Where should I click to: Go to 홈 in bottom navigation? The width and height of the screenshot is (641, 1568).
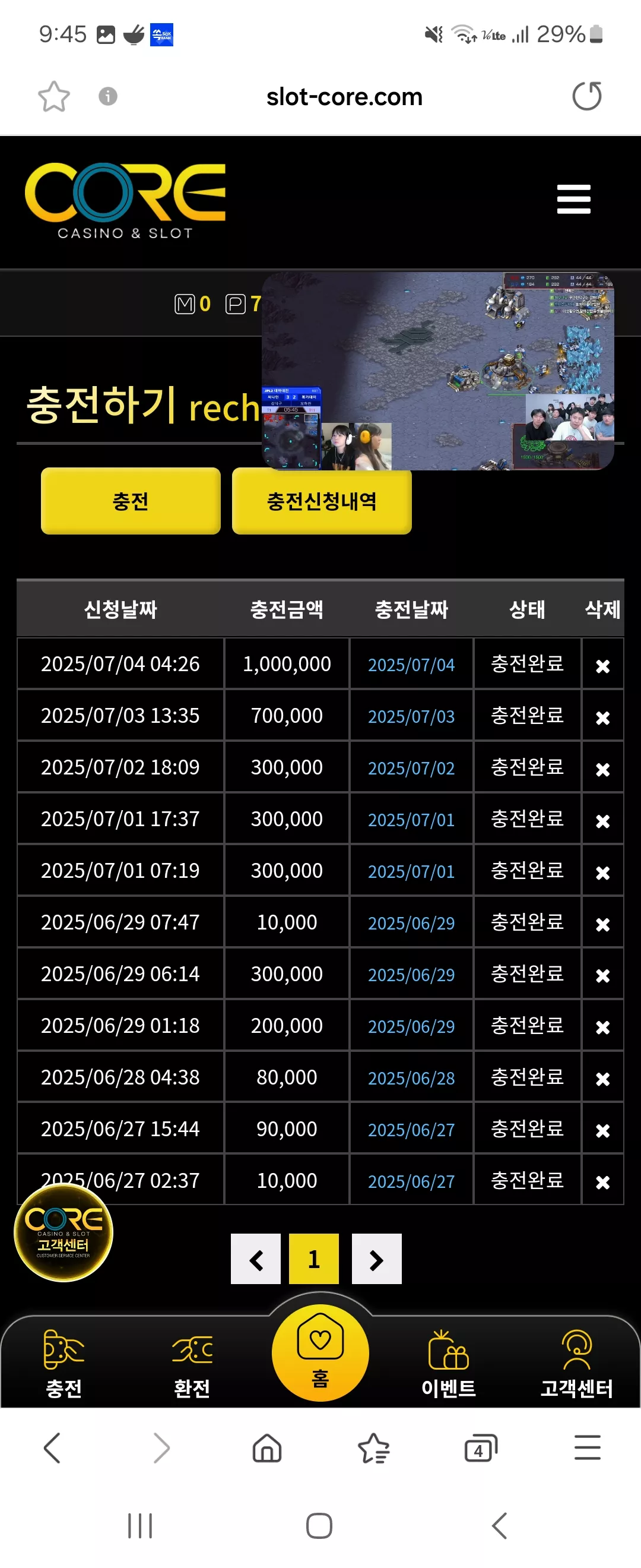click(320, 1353)
